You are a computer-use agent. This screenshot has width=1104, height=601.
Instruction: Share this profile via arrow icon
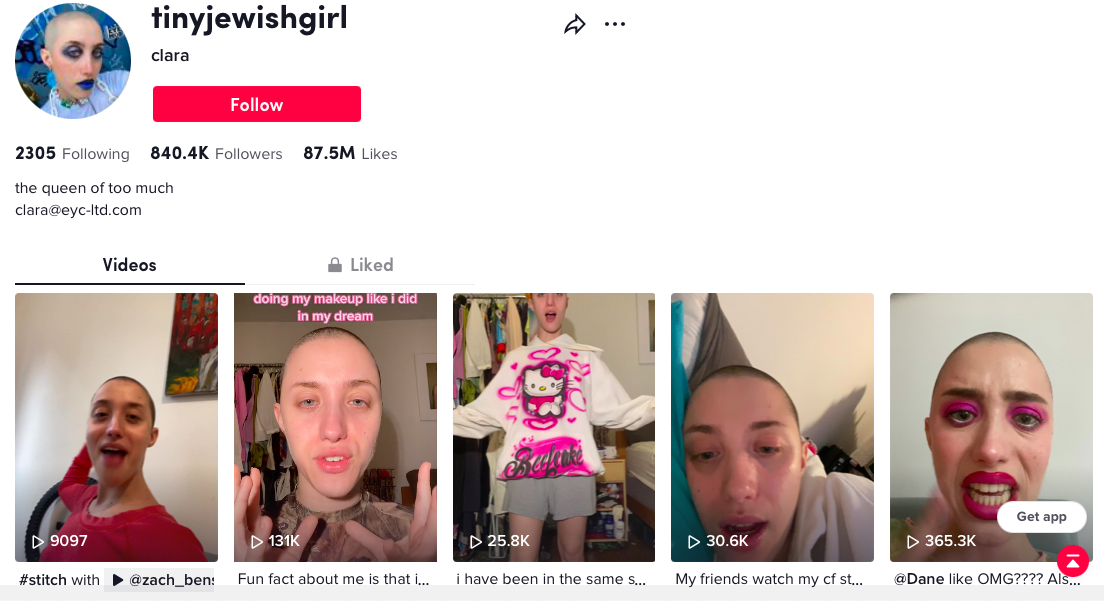[574, 25]
